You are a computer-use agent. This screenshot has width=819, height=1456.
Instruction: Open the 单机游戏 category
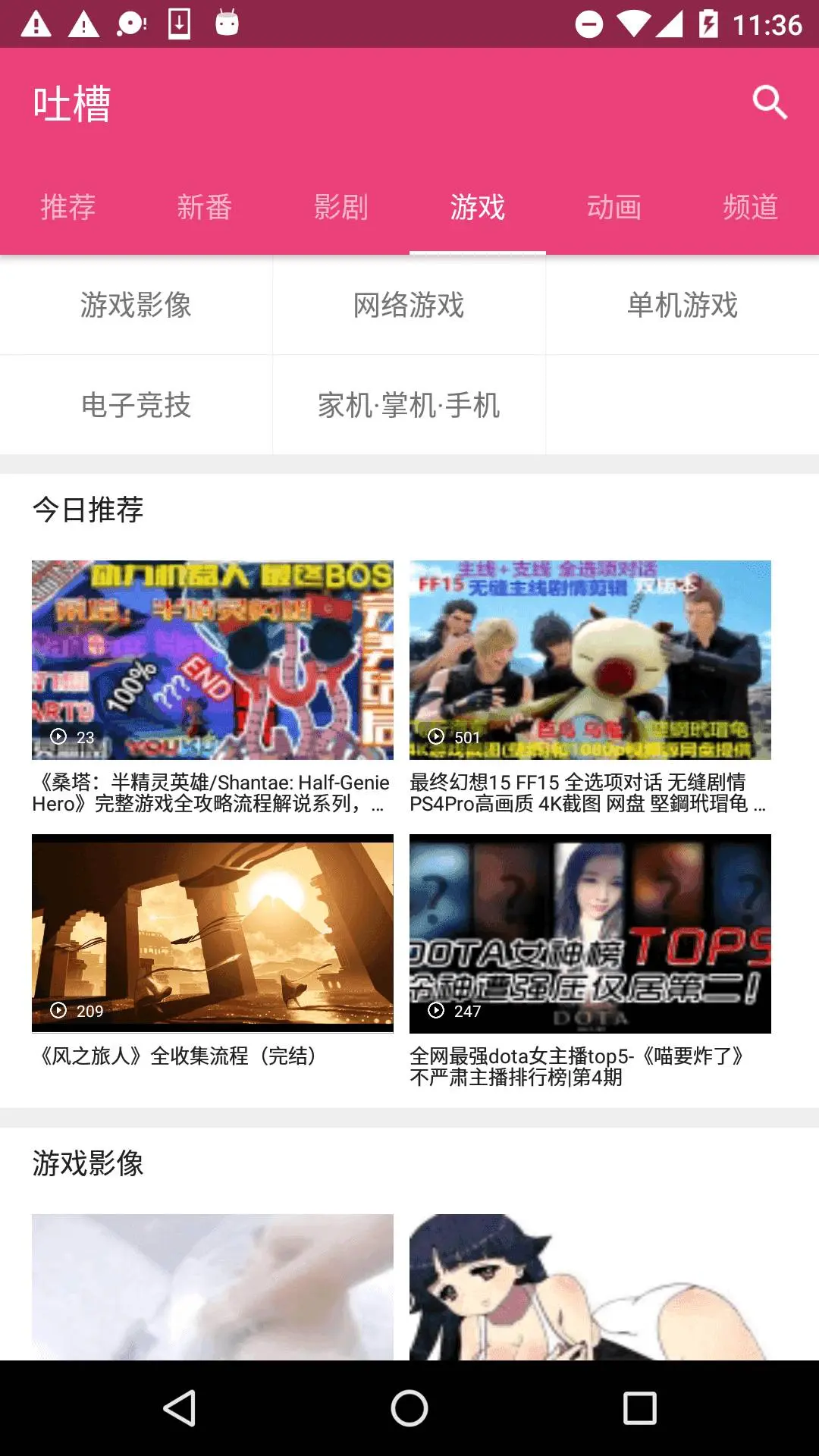(x=682, y=305)
